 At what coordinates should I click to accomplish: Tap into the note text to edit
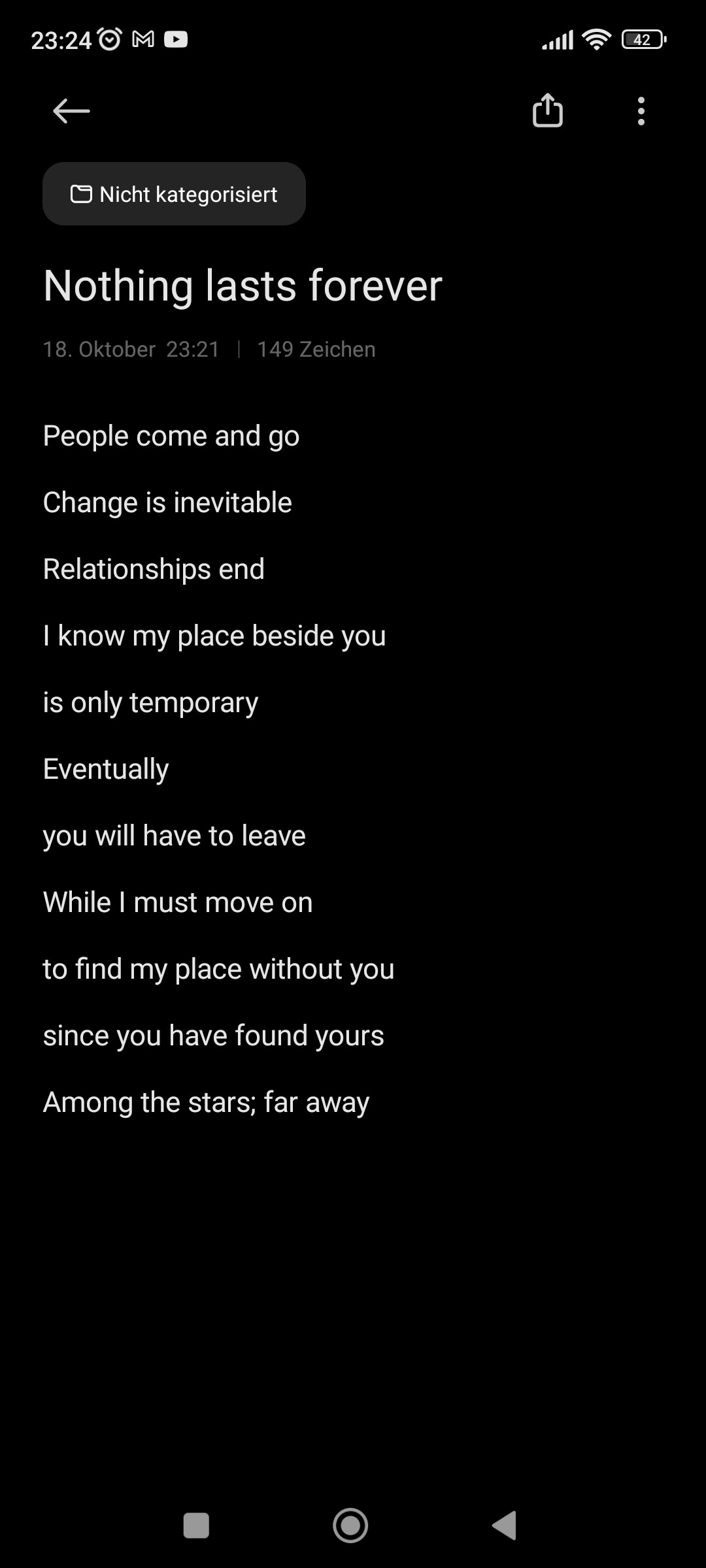(x=219, y=769)
